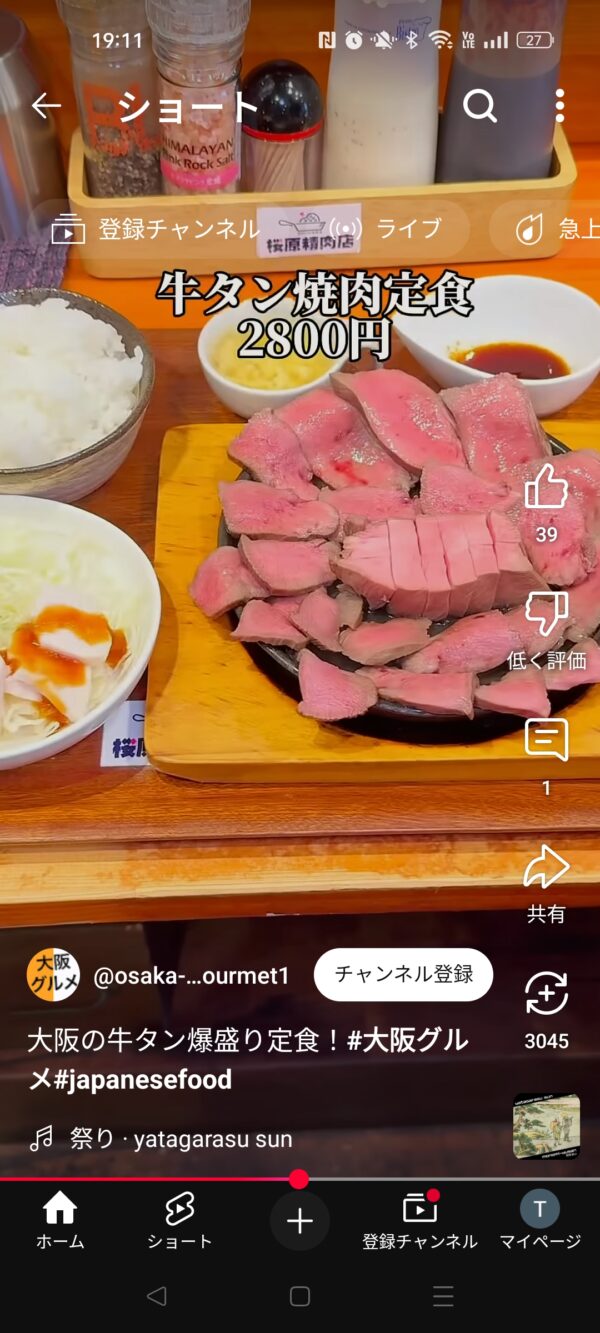Open the #大阪グルメ hashtag

pos(408,1041)
